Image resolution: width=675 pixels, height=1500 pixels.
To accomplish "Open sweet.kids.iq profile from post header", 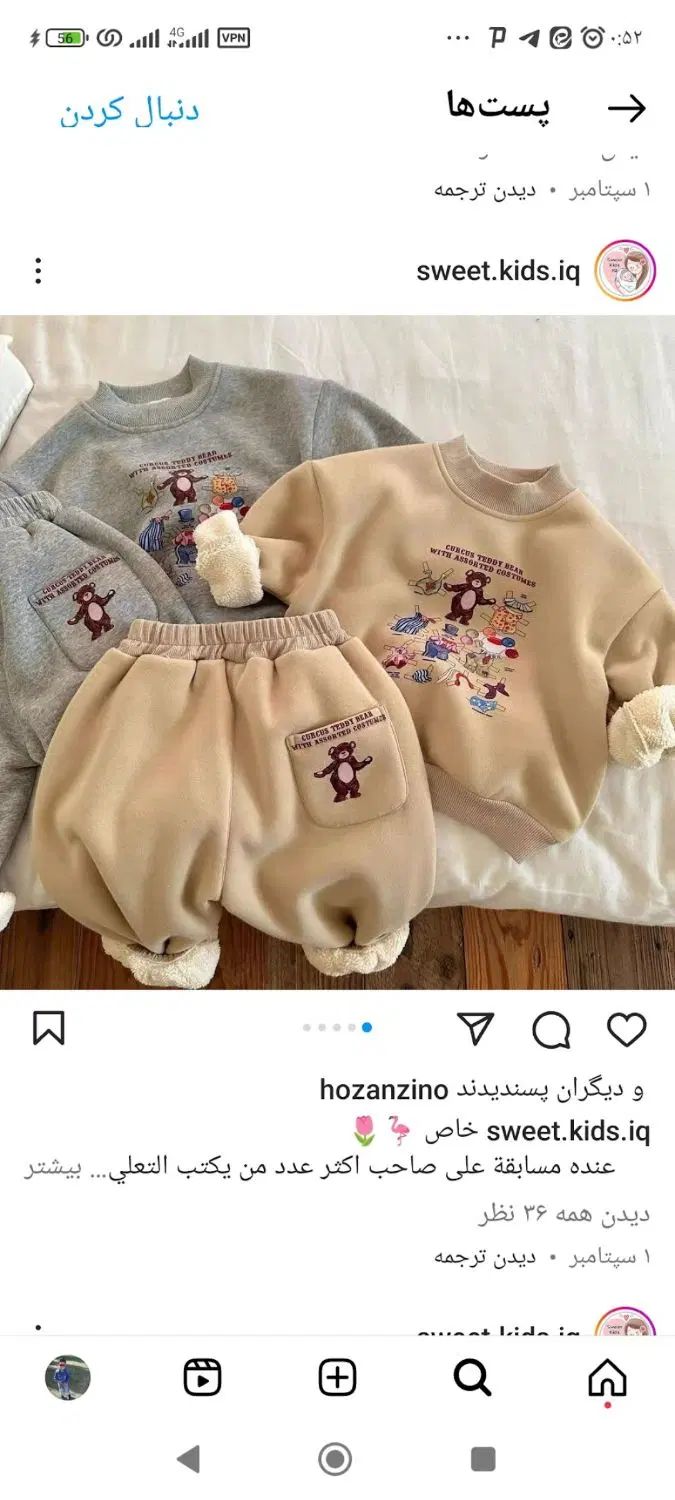I will tap(498, 271).
